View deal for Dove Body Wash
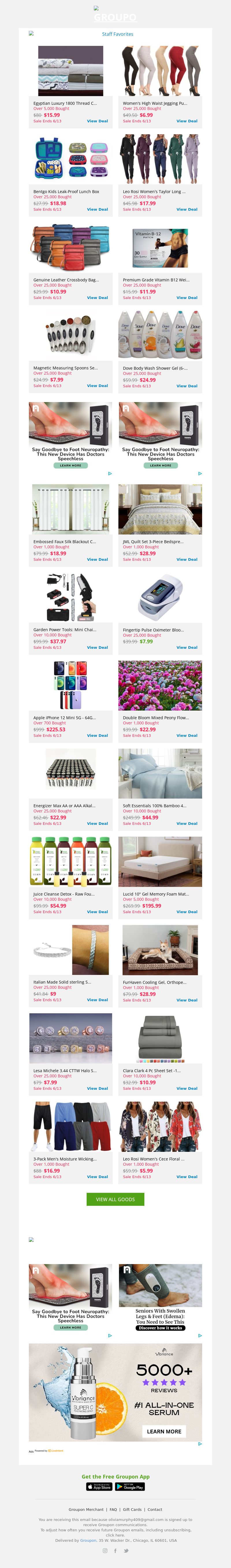This screenshot has height=1568, width=231. point(187,386)
